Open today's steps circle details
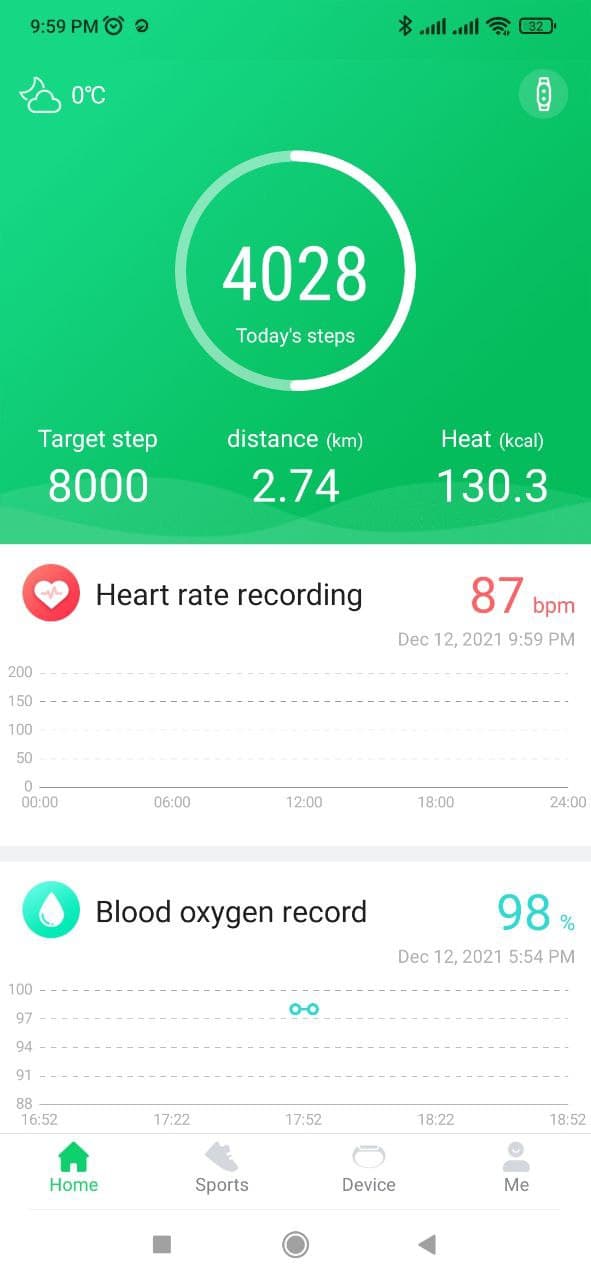The image size is (591, 1280). point(295,270)
